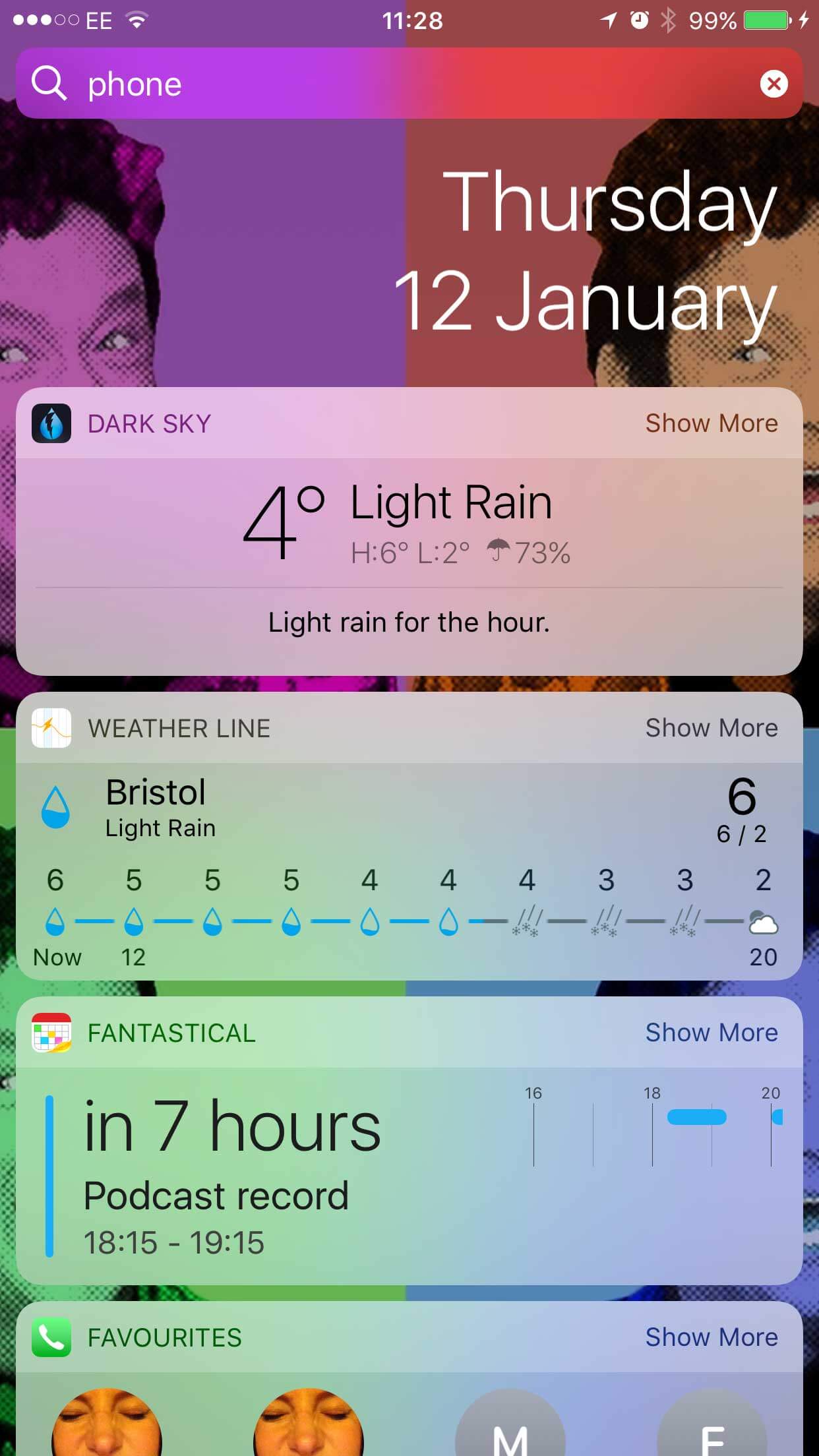Expand the Favourites widget with Show More
The width and height of the screenshot is (819, 1456).
[x=712, y=1337]
